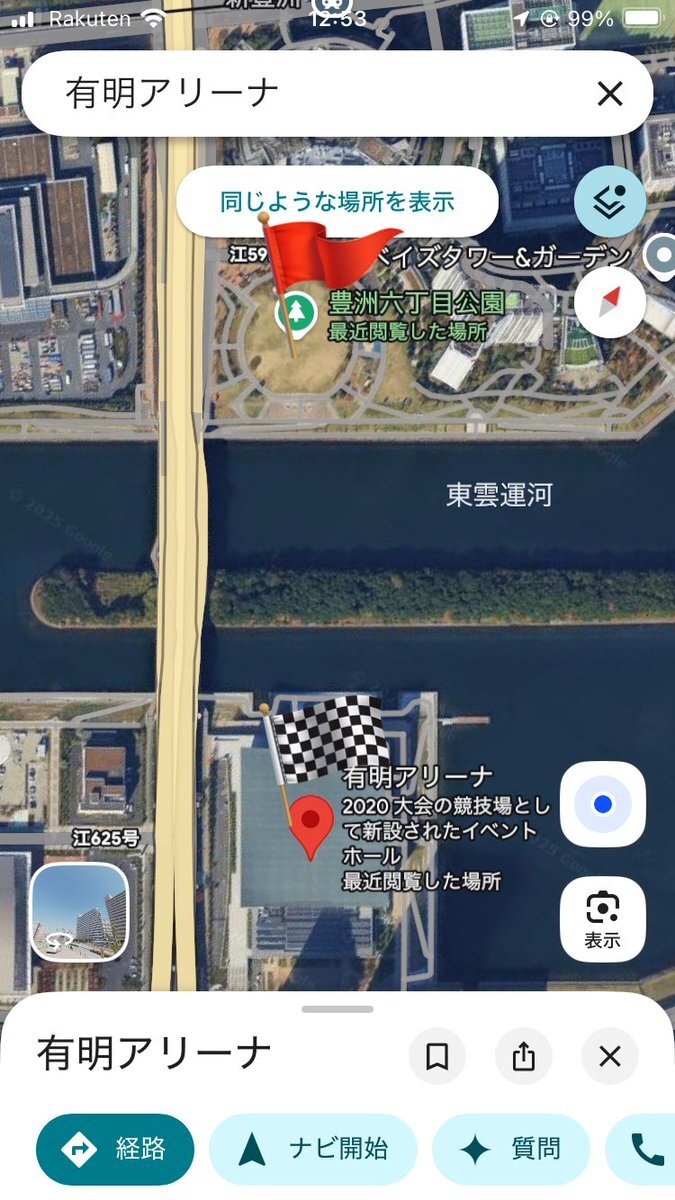
Task: Tap the 有明アリーナ search field
Action: (300, 94)
